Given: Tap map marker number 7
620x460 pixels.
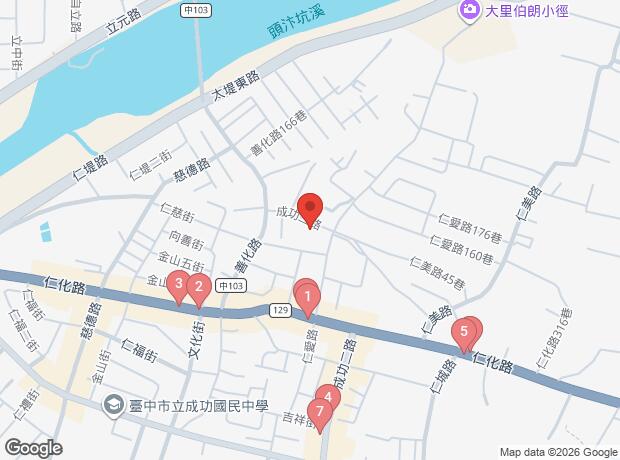Looking at the screenshot, I should click(319, 416).
